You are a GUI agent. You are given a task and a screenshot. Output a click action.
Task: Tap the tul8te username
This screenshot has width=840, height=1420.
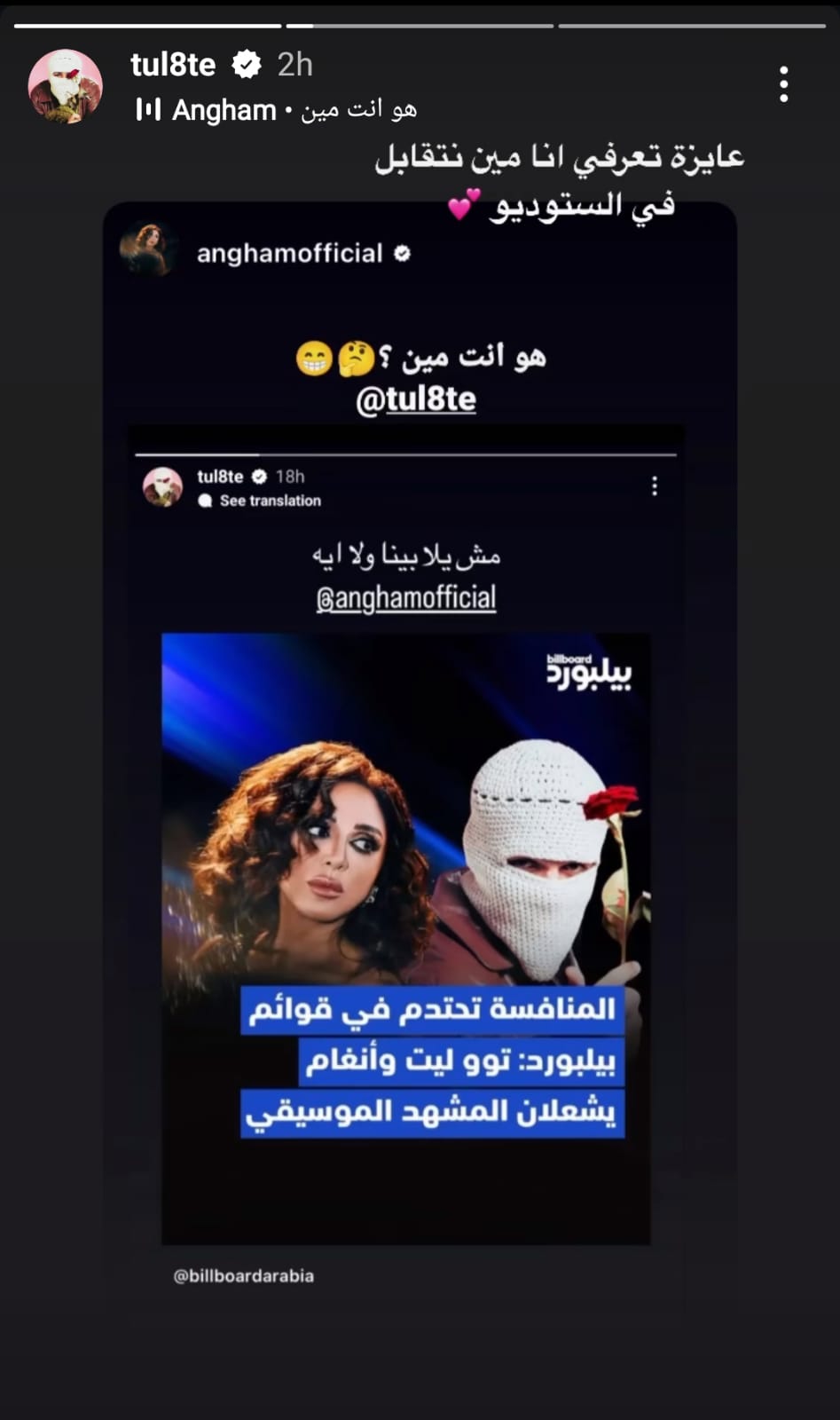pos(173,65)
